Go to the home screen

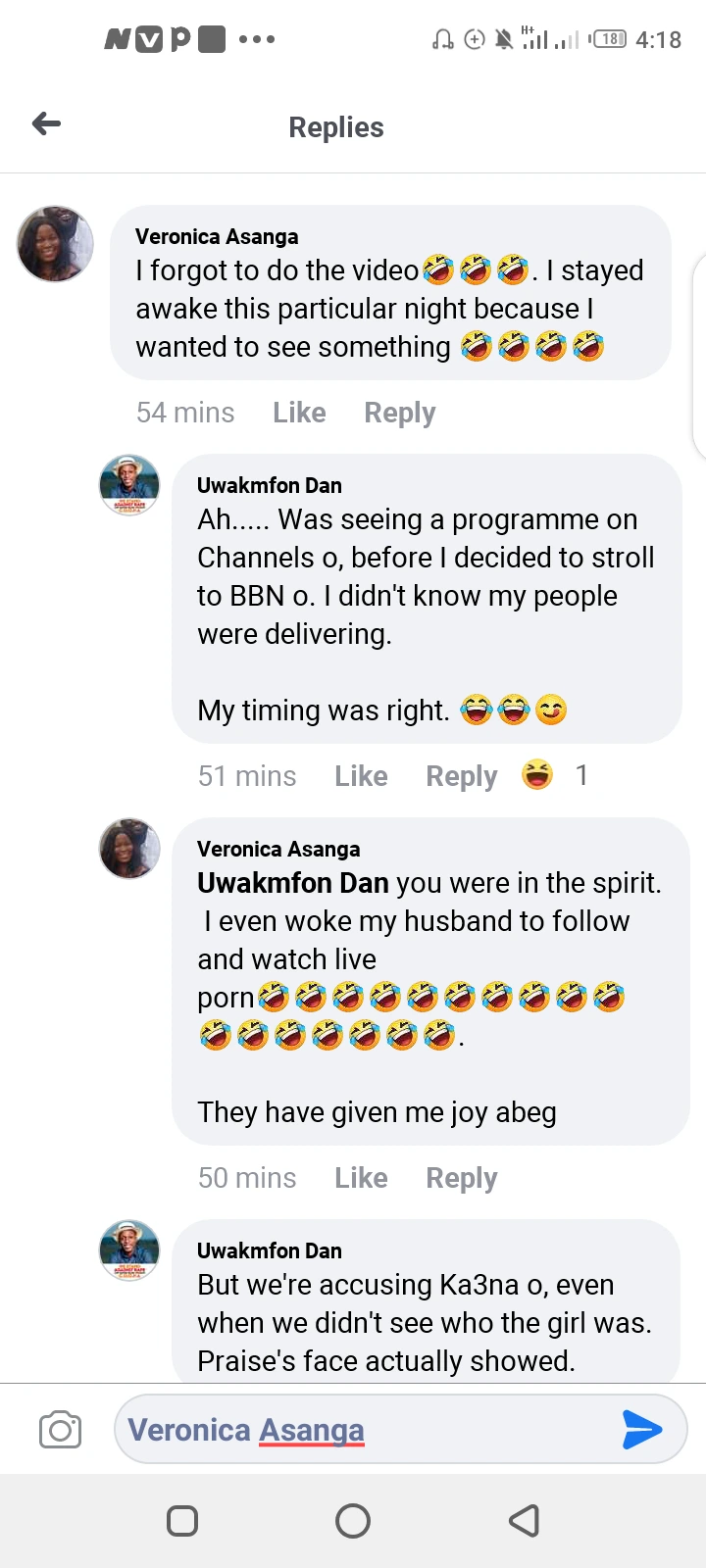pyautogui.click(x=353, y=1521)
